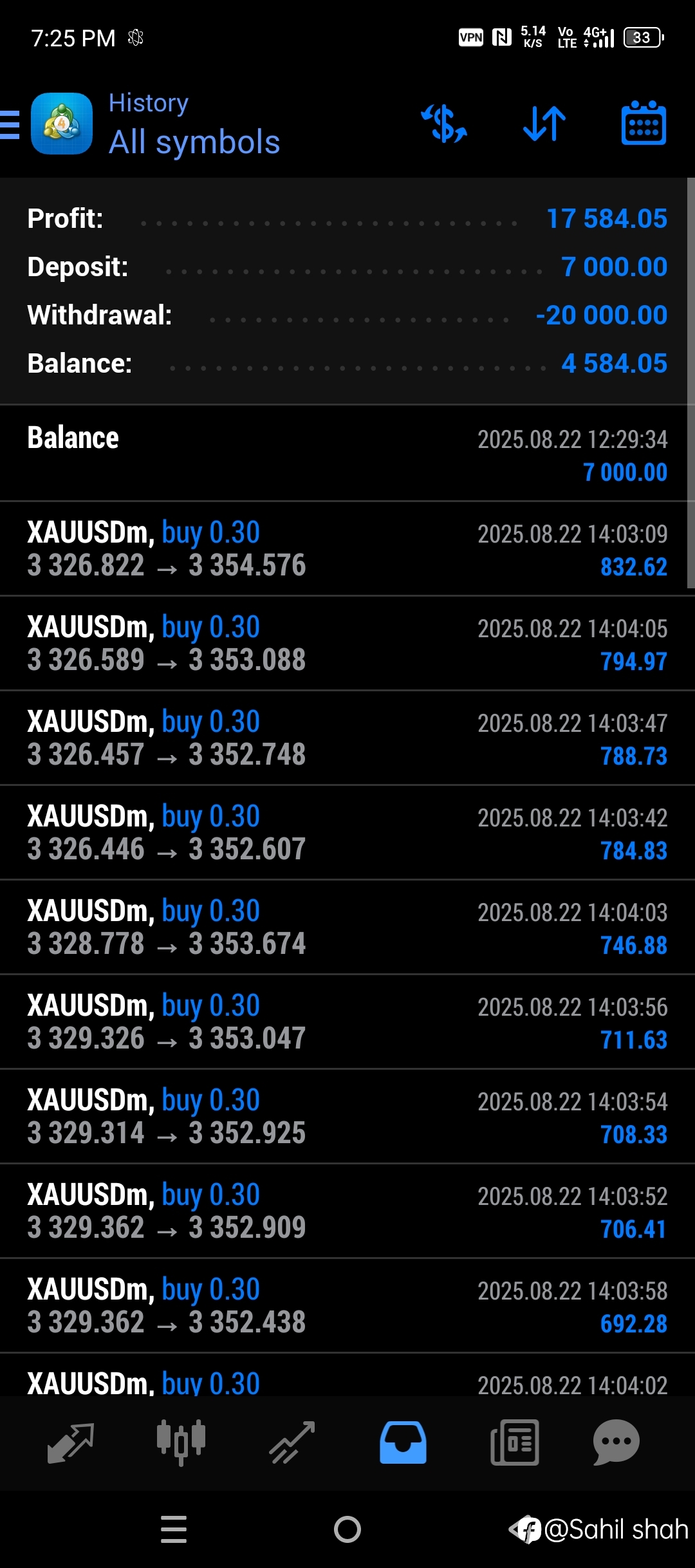
Task: Open the calendar date range picker
Action: click(644, 123)
